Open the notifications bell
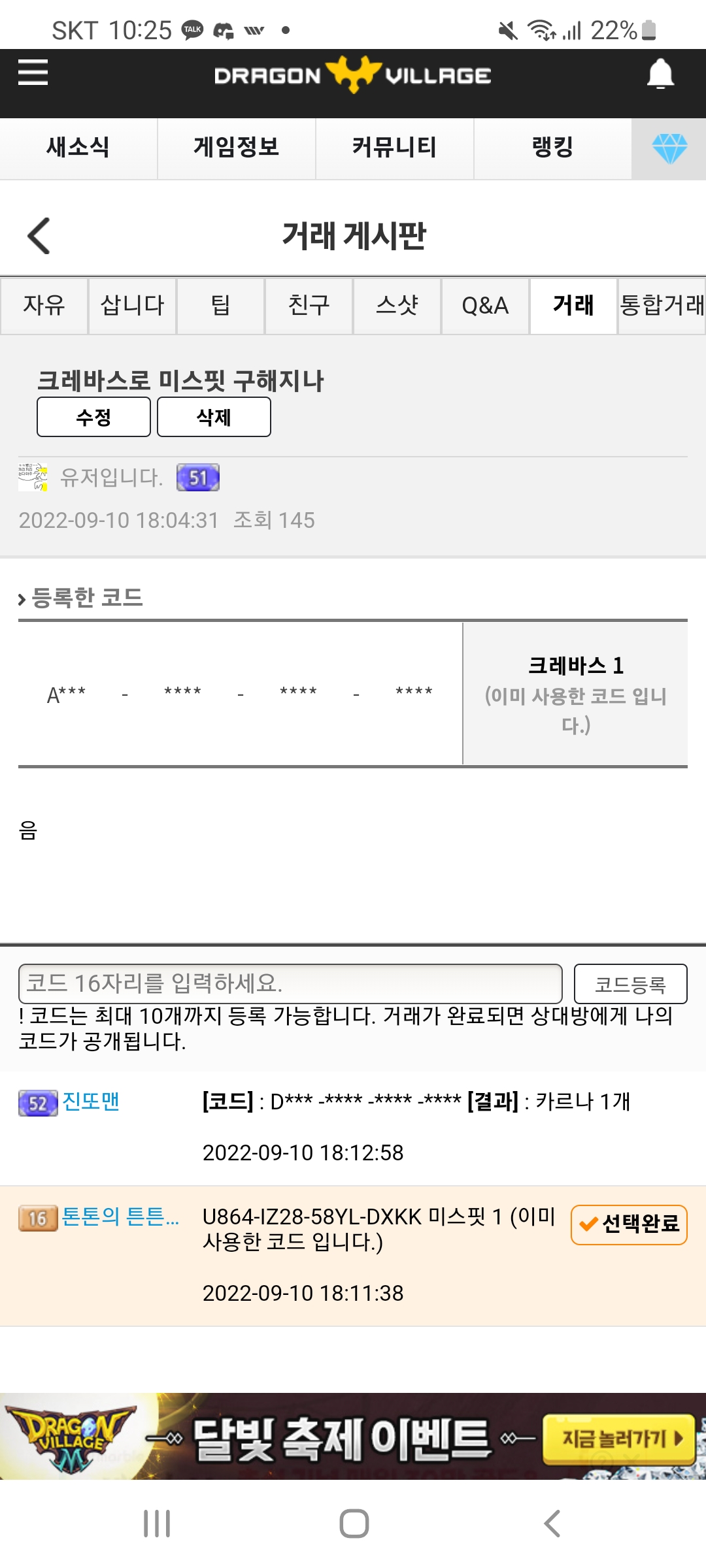Image resolution: width=706 pixels, height=1568 pixels. click(x=660, y=74)
